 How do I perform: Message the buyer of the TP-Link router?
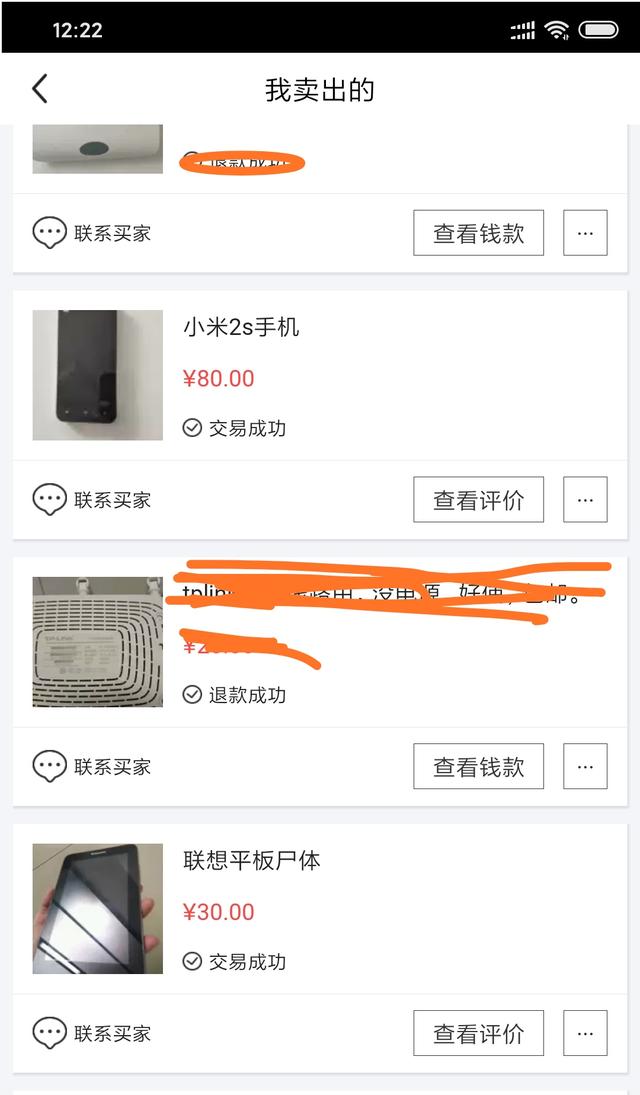[x=92, y=767]
